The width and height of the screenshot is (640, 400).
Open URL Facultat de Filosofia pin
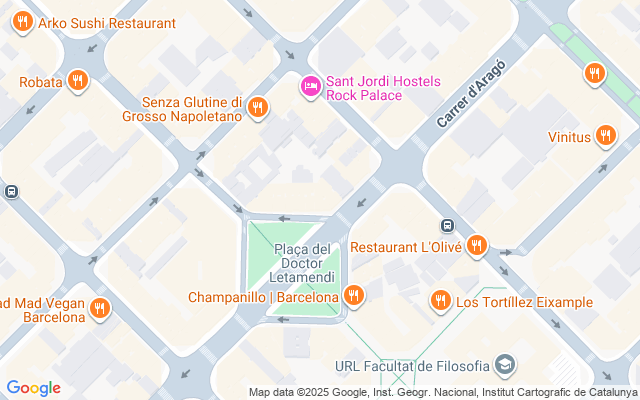pyautogui.click(x=506, y=364)
